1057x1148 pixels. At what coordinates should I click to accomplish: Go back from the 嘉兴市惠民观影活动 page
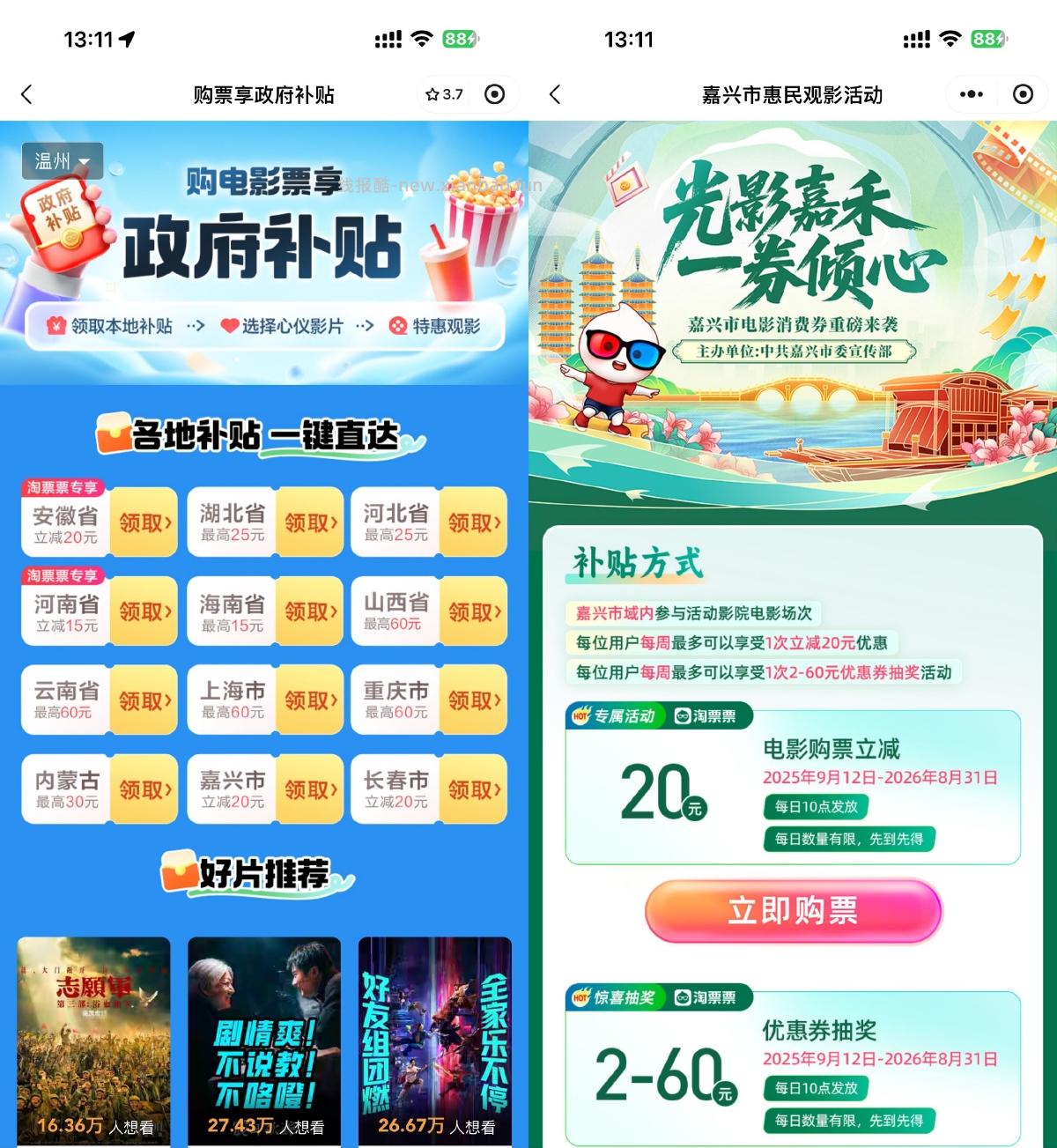click(x=555, y=94)
